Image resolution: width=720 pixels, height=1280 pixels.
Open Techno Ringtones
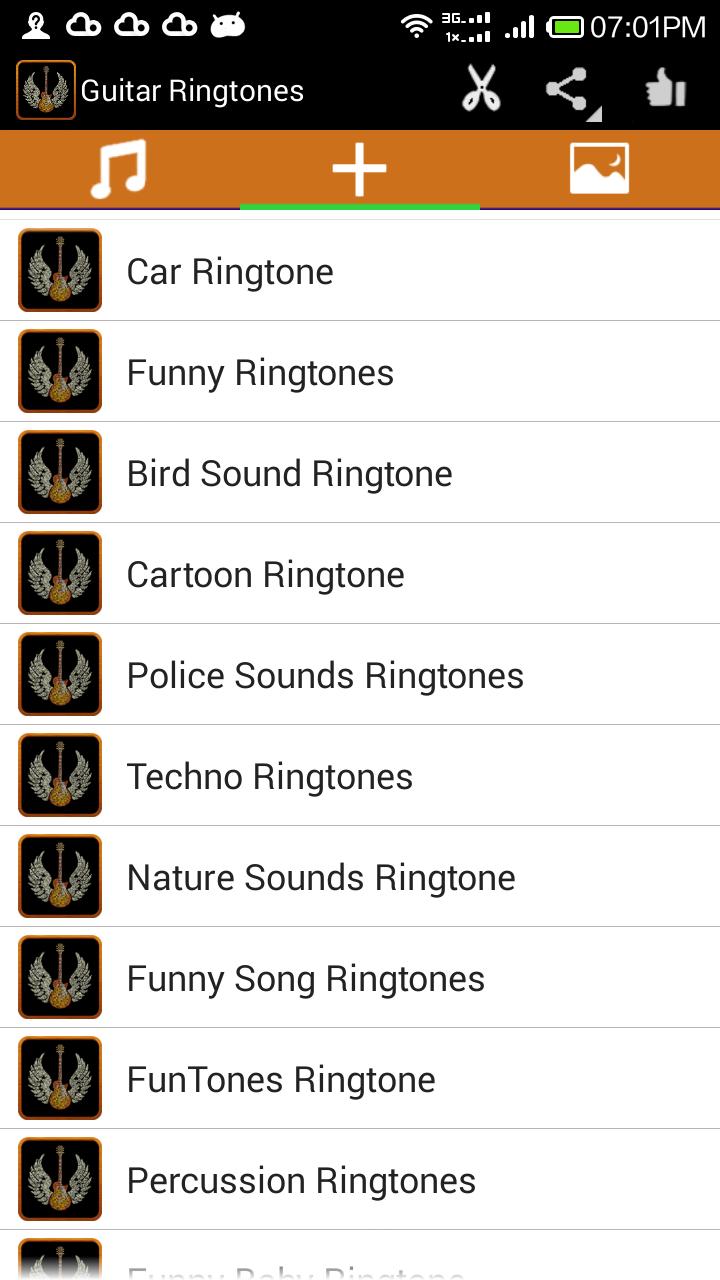click(360, 776)
